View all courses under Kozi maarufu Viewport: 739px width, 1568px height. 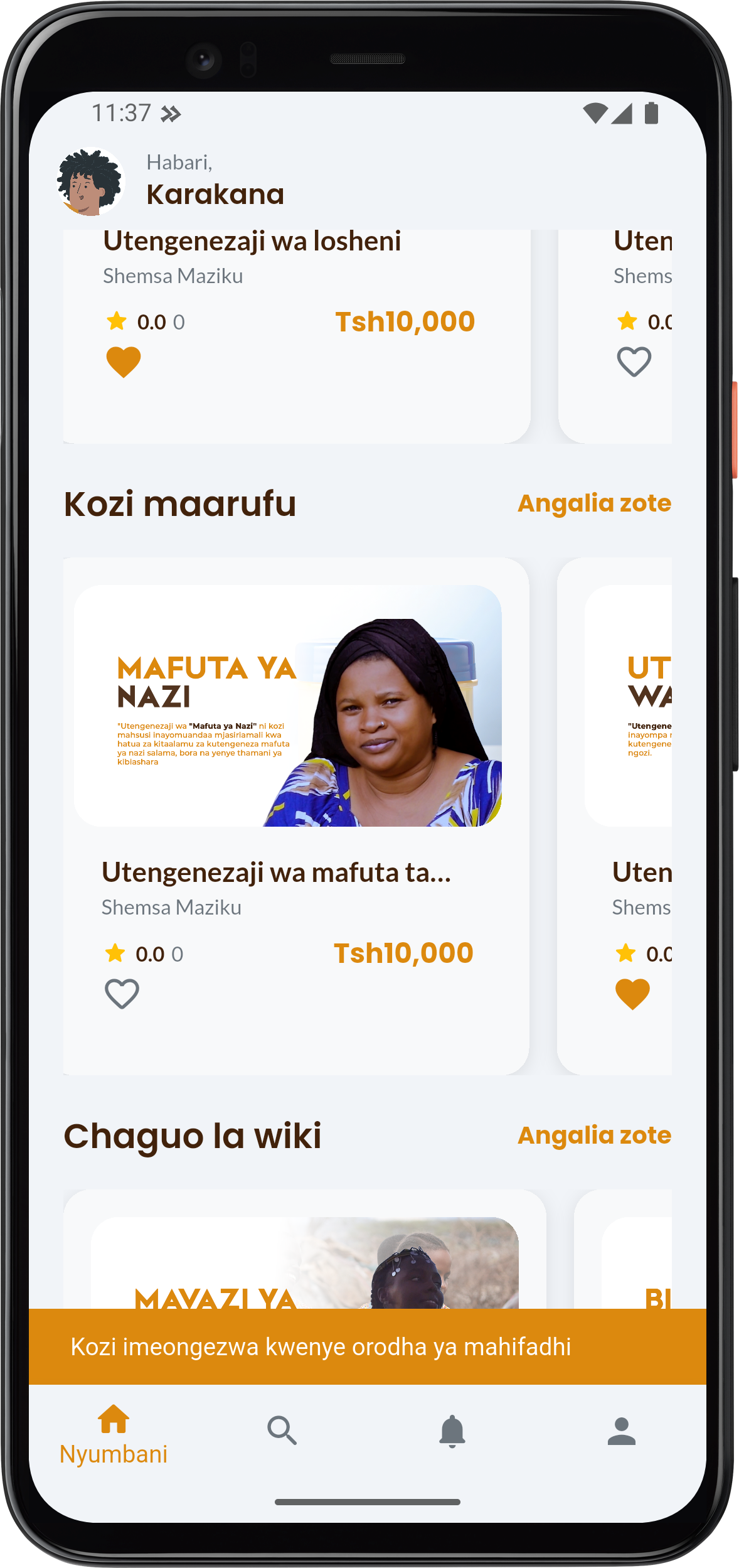[x=593, y=503]
